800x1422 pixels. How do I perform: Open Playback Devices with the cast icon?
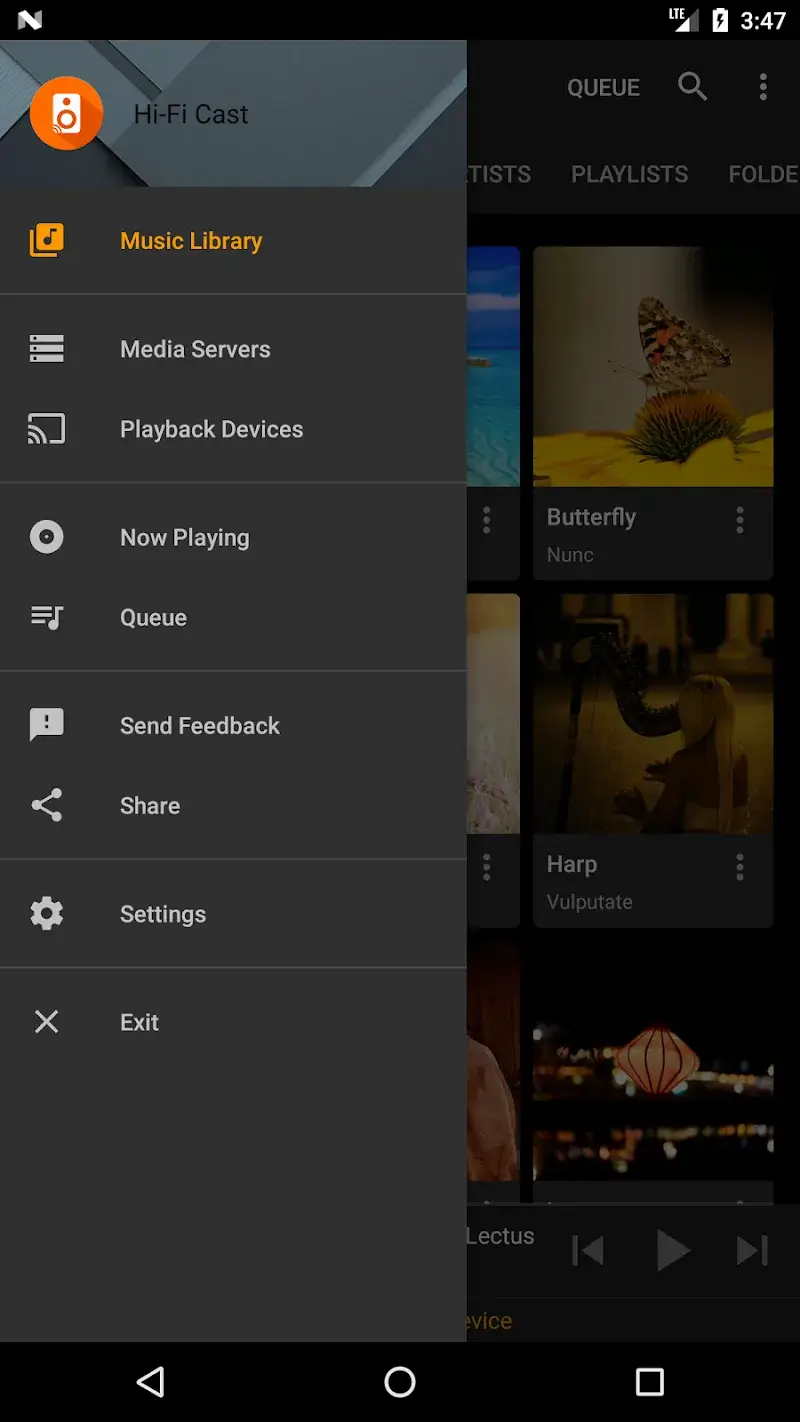click(x=46, y=428)
